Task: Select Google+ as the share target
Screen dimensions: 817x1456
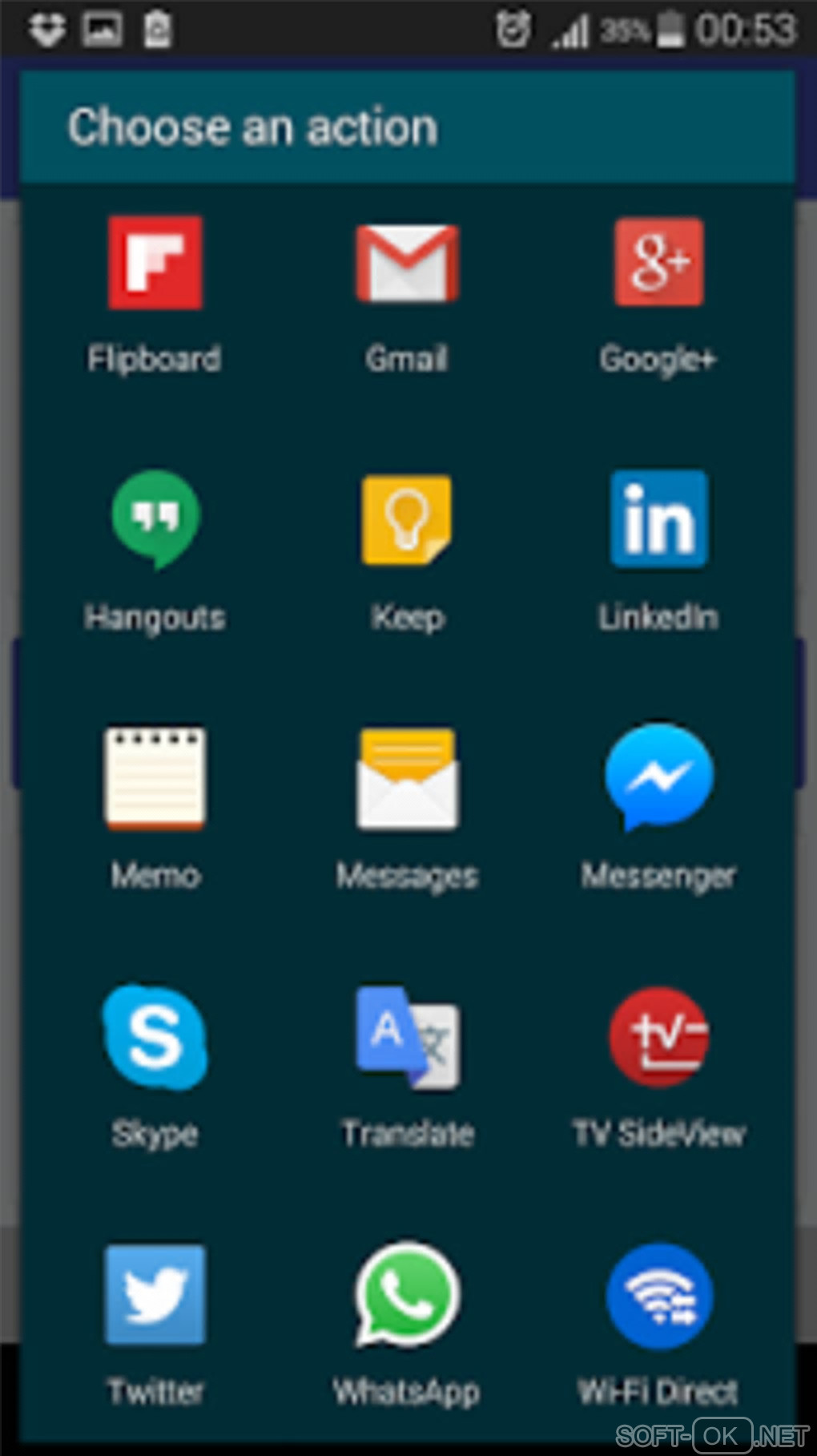Action: [x=658, y=263]
